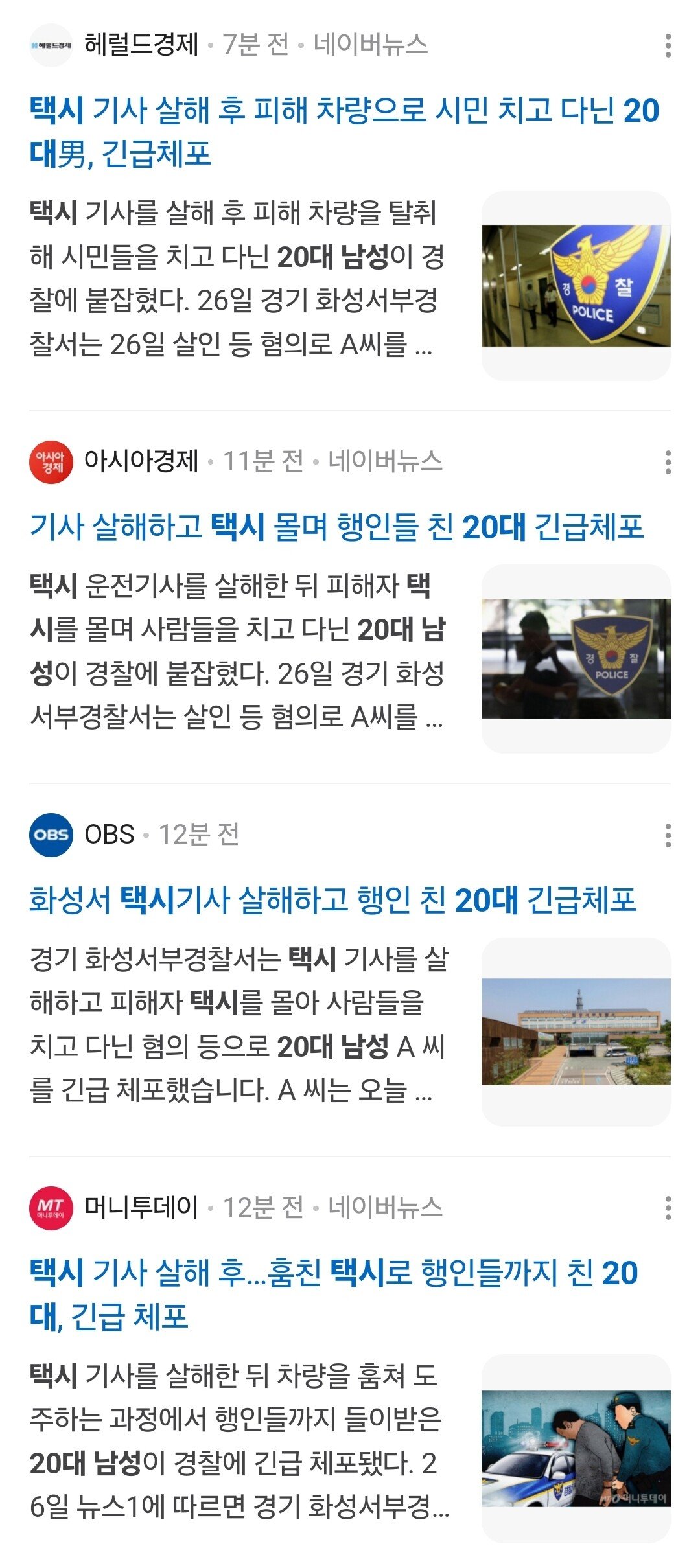This screenshot has height=1568, width=700.
Task: Open the 헤럴드경제 headline about the taxi driver murder
Action: [x=344, y=132]
